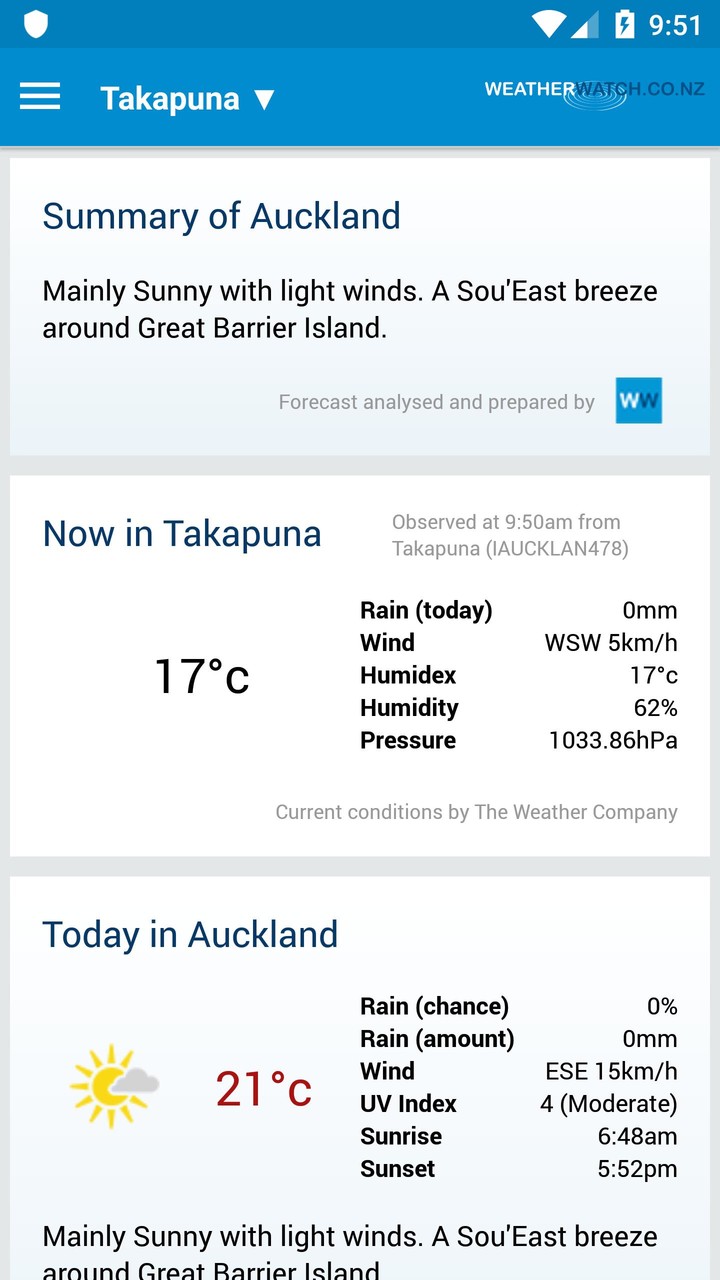Open the navigation hamburger menu
This screenshot has width=720, height=1280.
tap(39, 96)
